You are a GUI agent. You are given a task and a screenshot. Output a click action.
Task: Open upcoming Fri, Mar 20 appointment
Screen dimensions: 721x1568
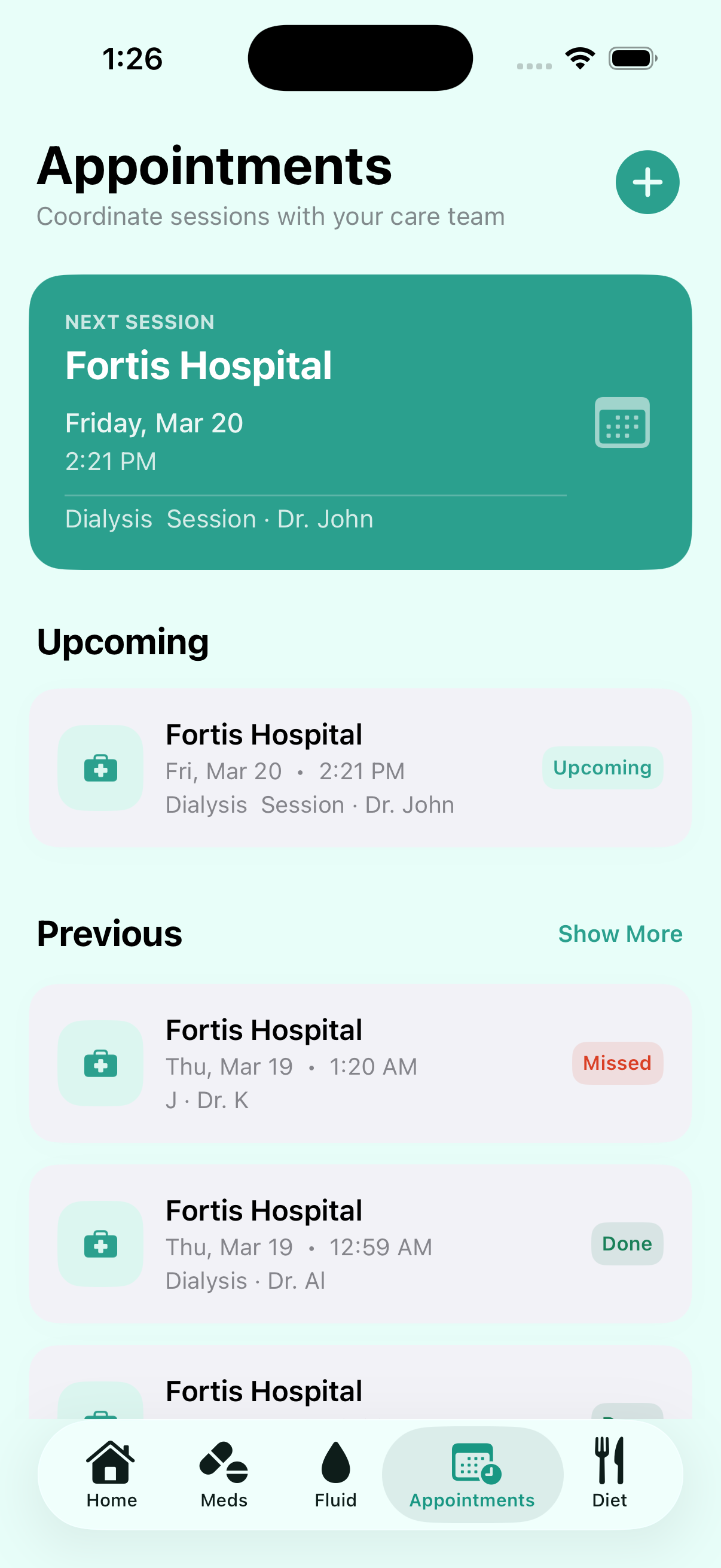click(x=359, y=768)
